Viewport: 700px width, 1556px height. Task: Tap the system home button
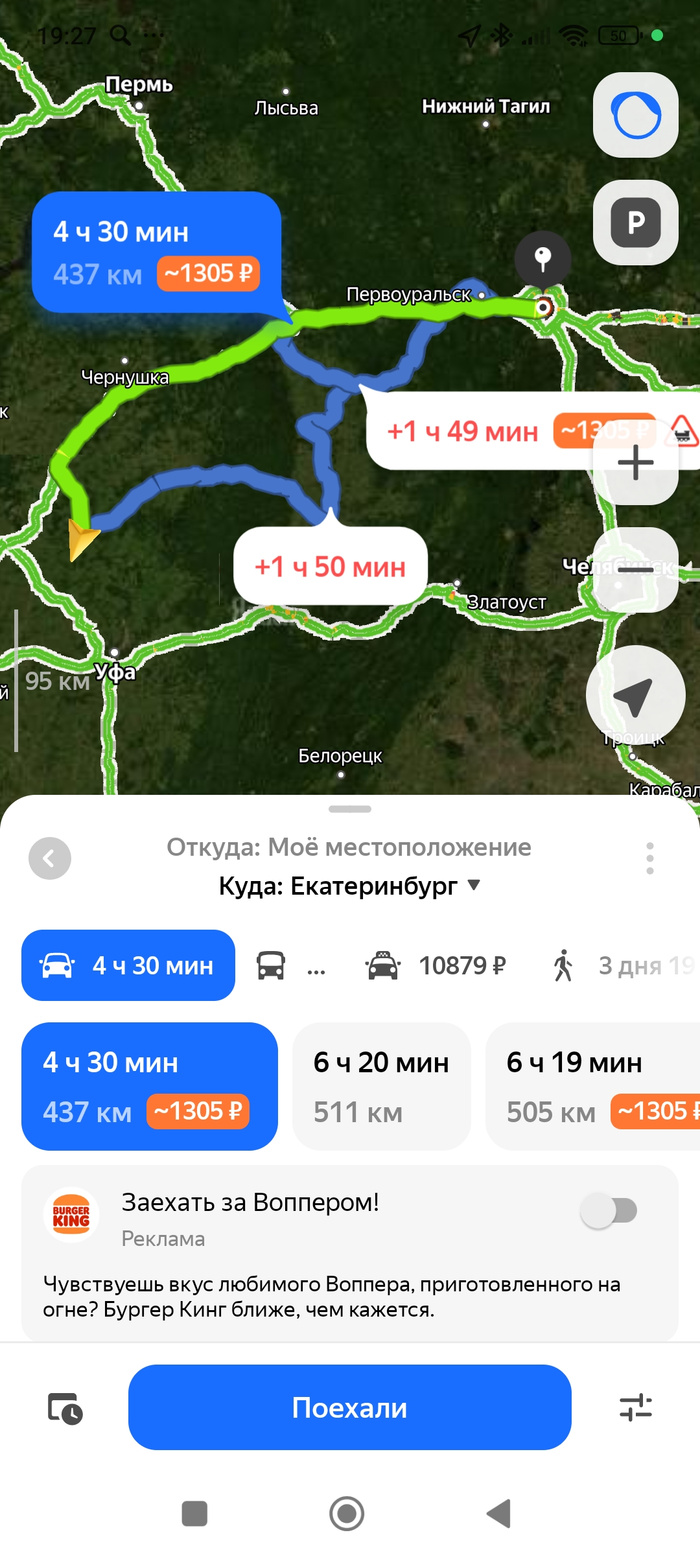[x=346, y=1513]
